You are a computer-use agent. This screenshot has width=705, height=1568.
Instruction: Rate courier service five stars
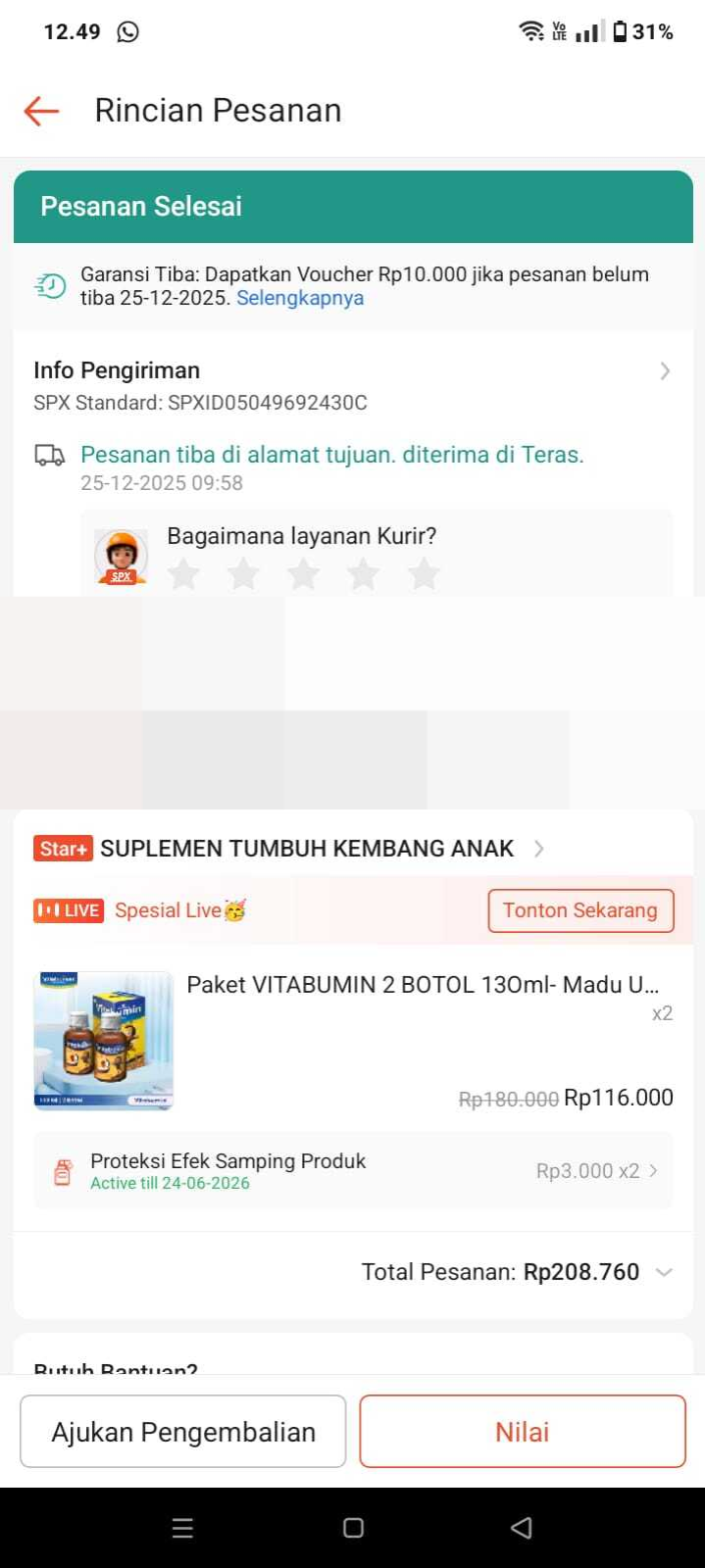point(424,574)
